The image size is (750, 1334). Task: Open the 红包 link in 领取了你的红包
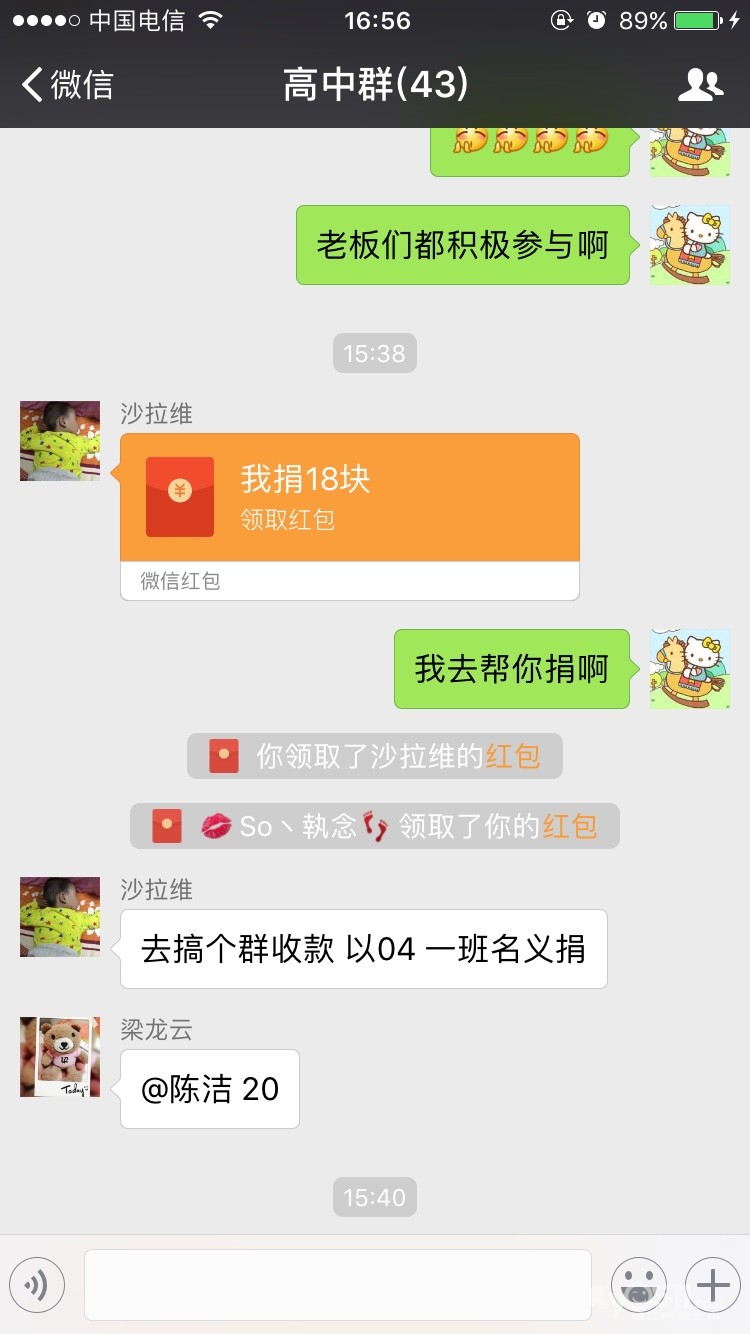tap(570, 826)
